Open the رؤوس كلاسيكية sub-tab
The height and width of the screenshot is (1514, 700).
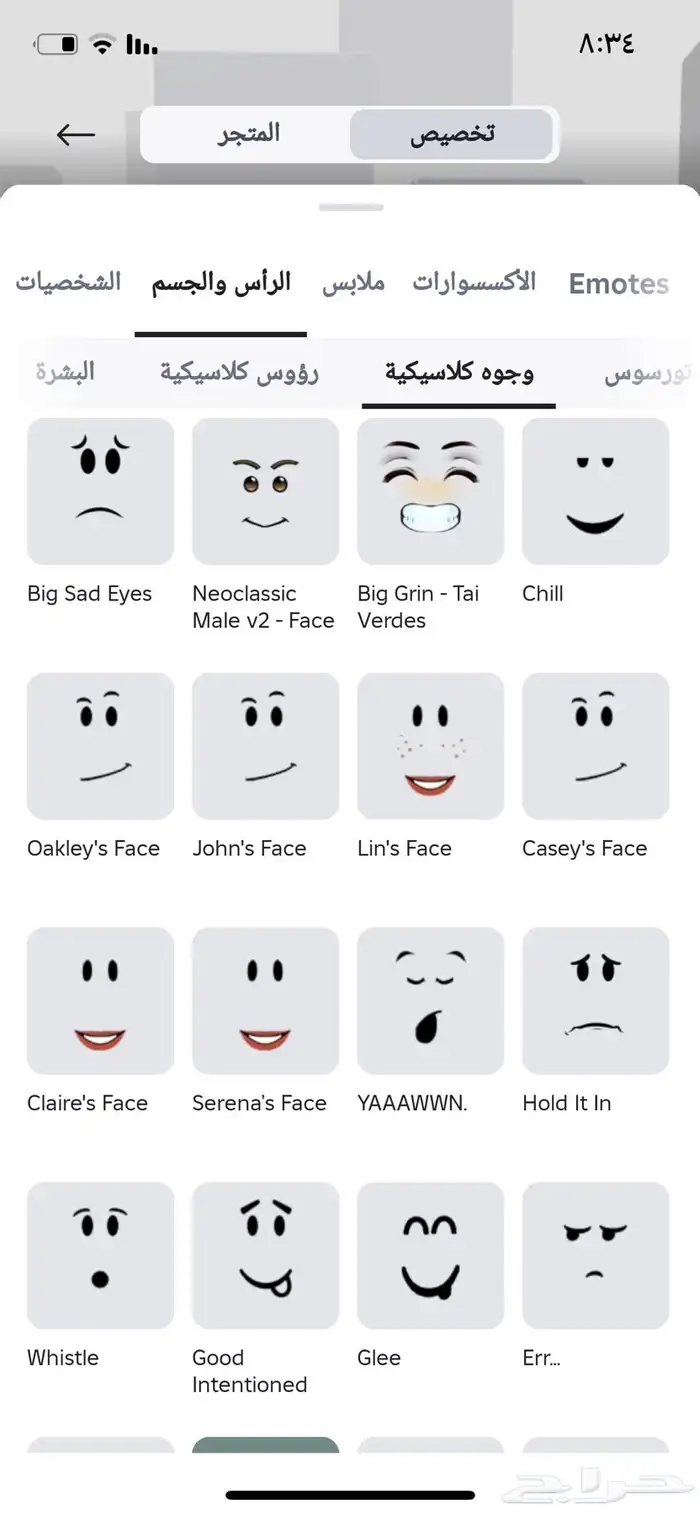coord(239,373)
